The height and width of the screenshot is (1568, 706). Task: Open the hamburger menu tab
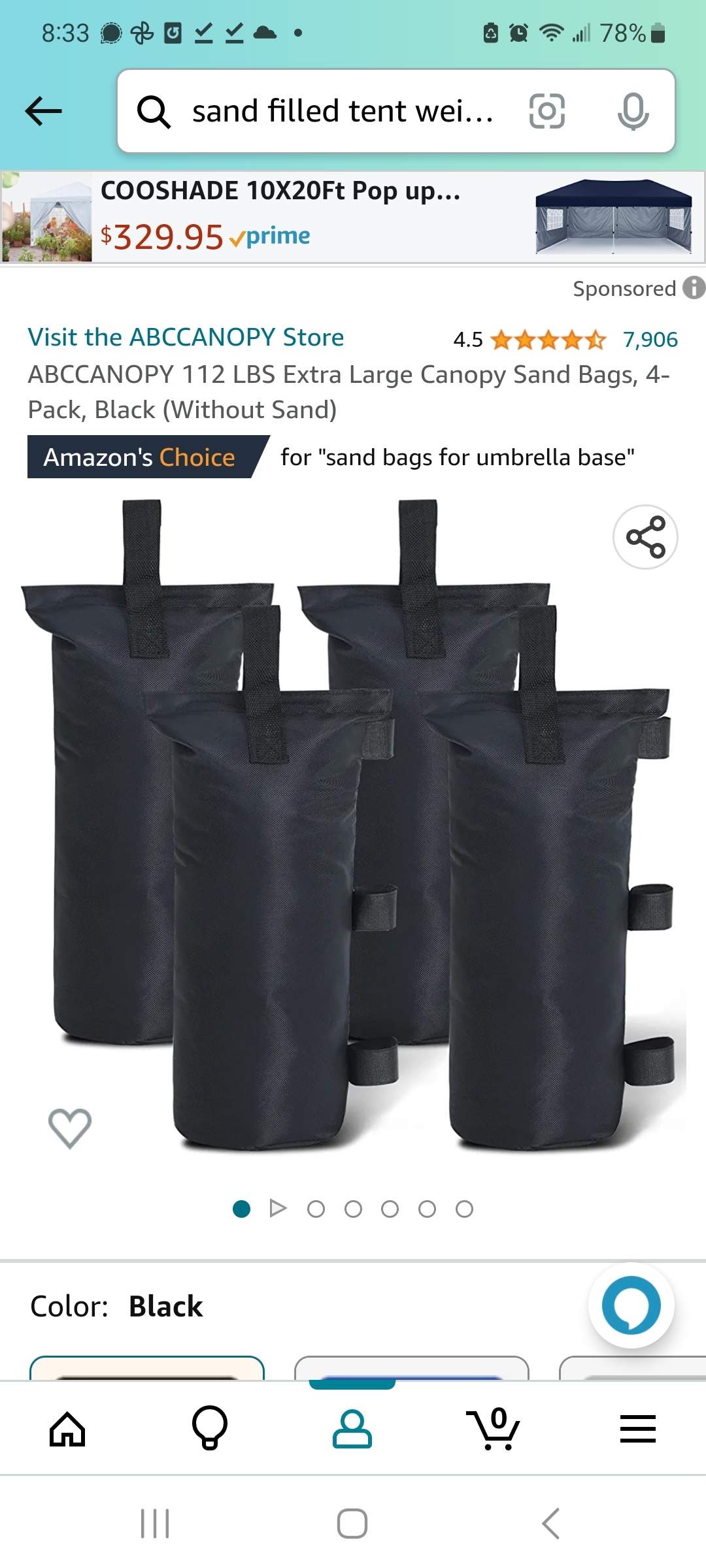pyautogui.click(x=637, y=1429)
